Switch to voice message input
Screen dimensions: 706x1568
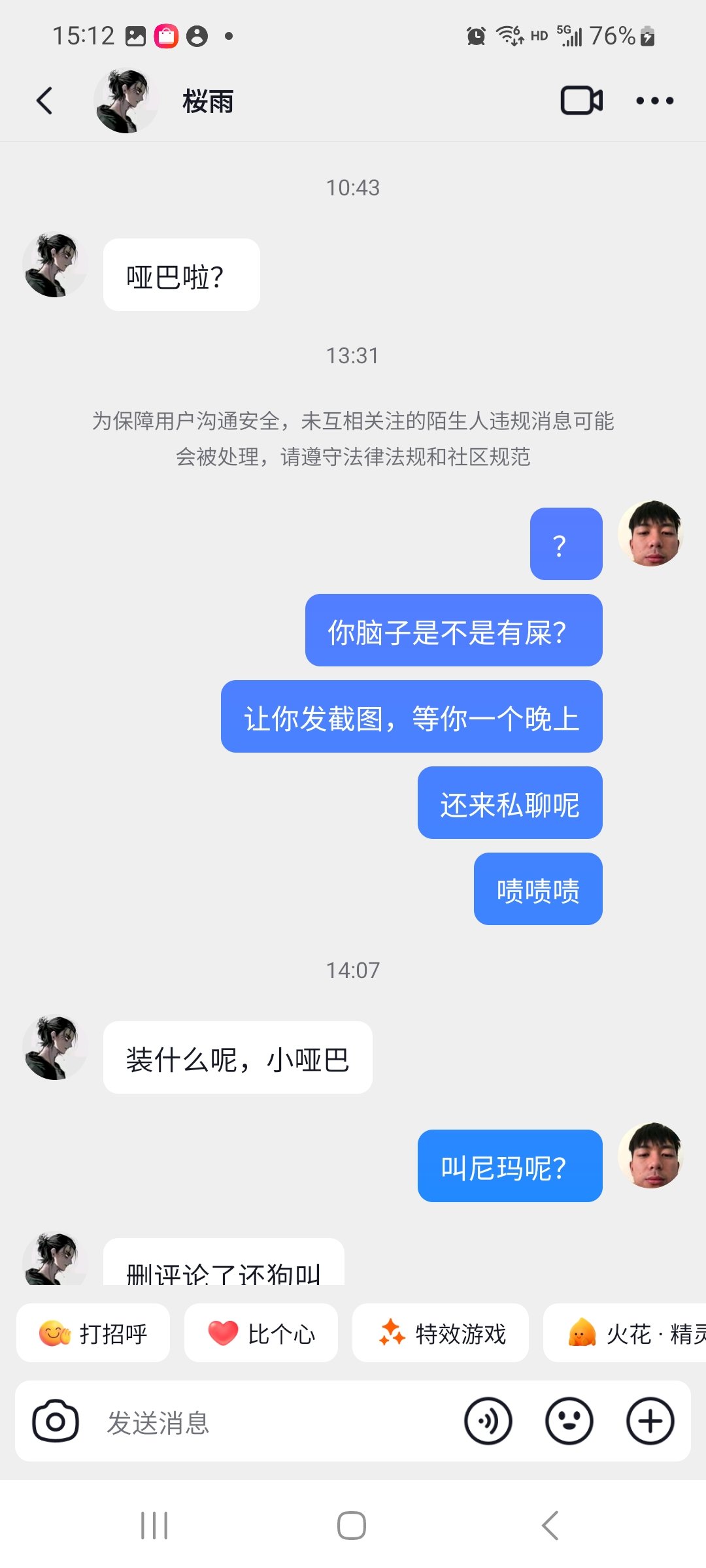pyautogui.click(x=488, y=1421)
